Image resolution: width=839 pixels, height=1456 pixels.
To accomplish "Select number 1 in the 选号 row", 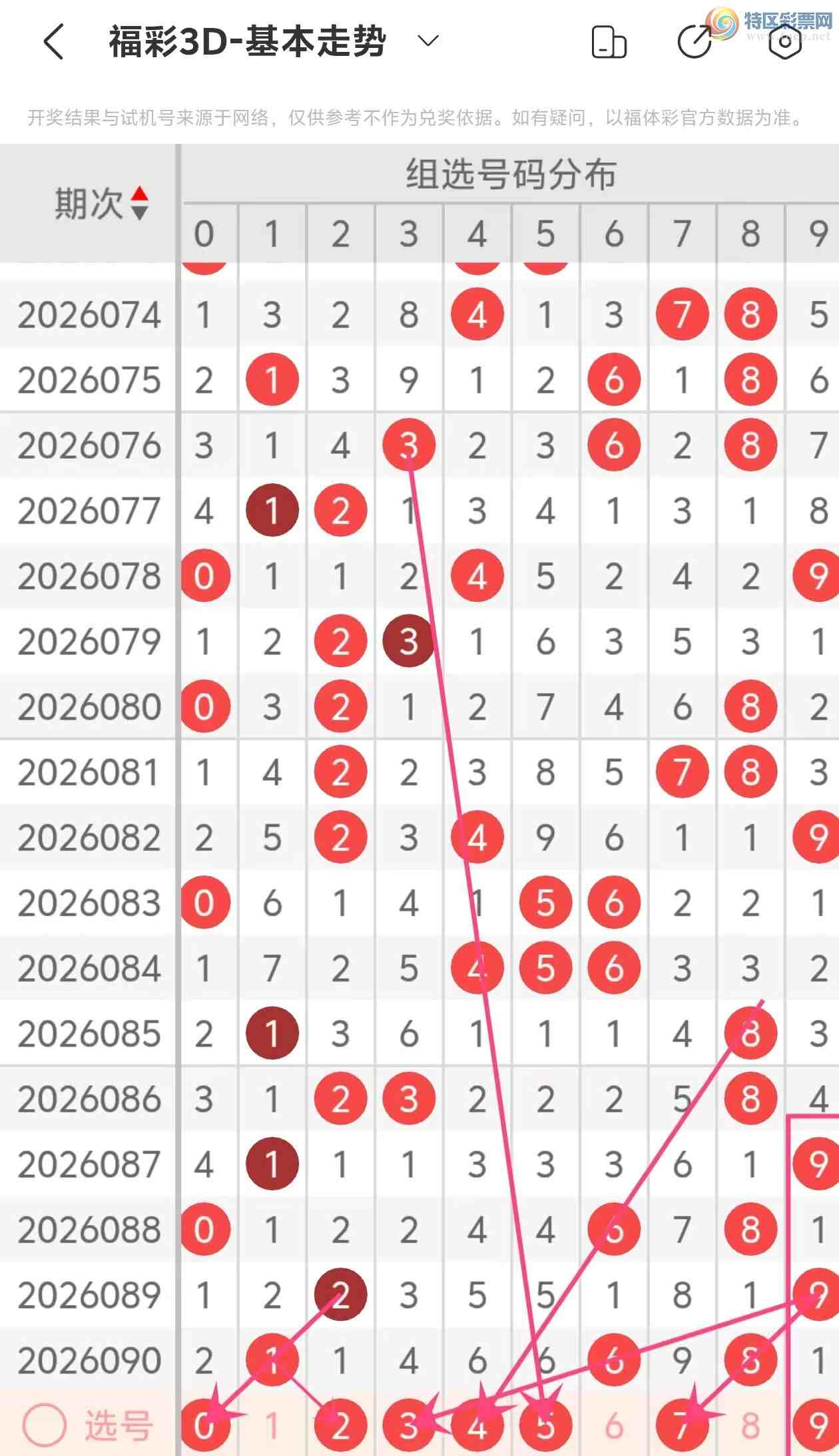I will pos(272,1426).
